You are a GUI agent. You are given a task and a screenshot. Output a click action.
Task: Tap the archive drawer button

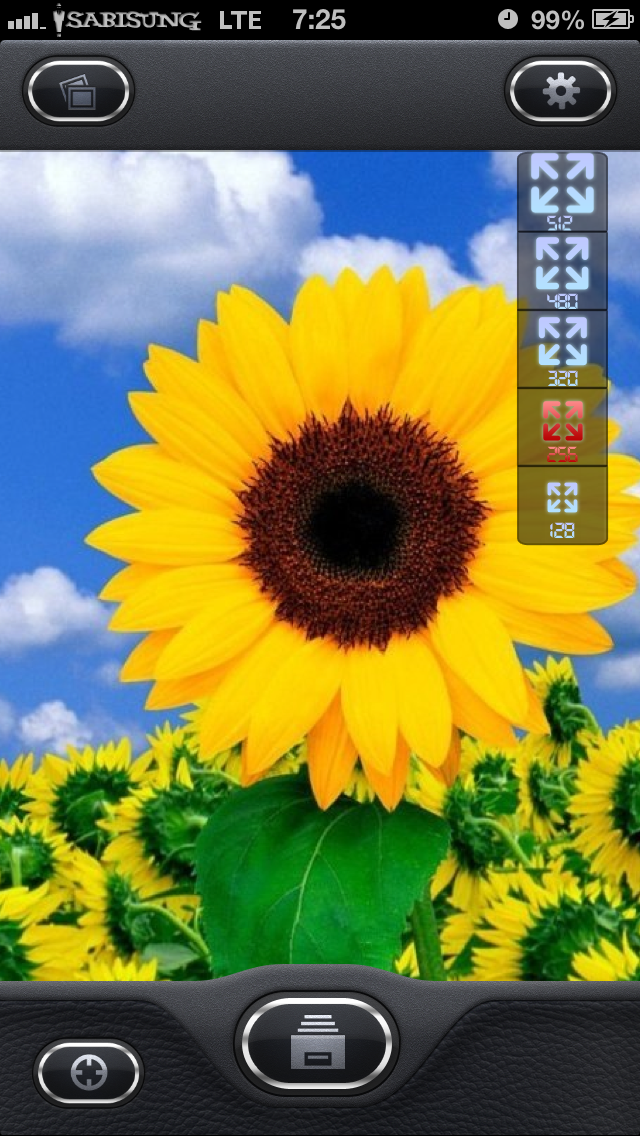click(x=317, y=1043)
